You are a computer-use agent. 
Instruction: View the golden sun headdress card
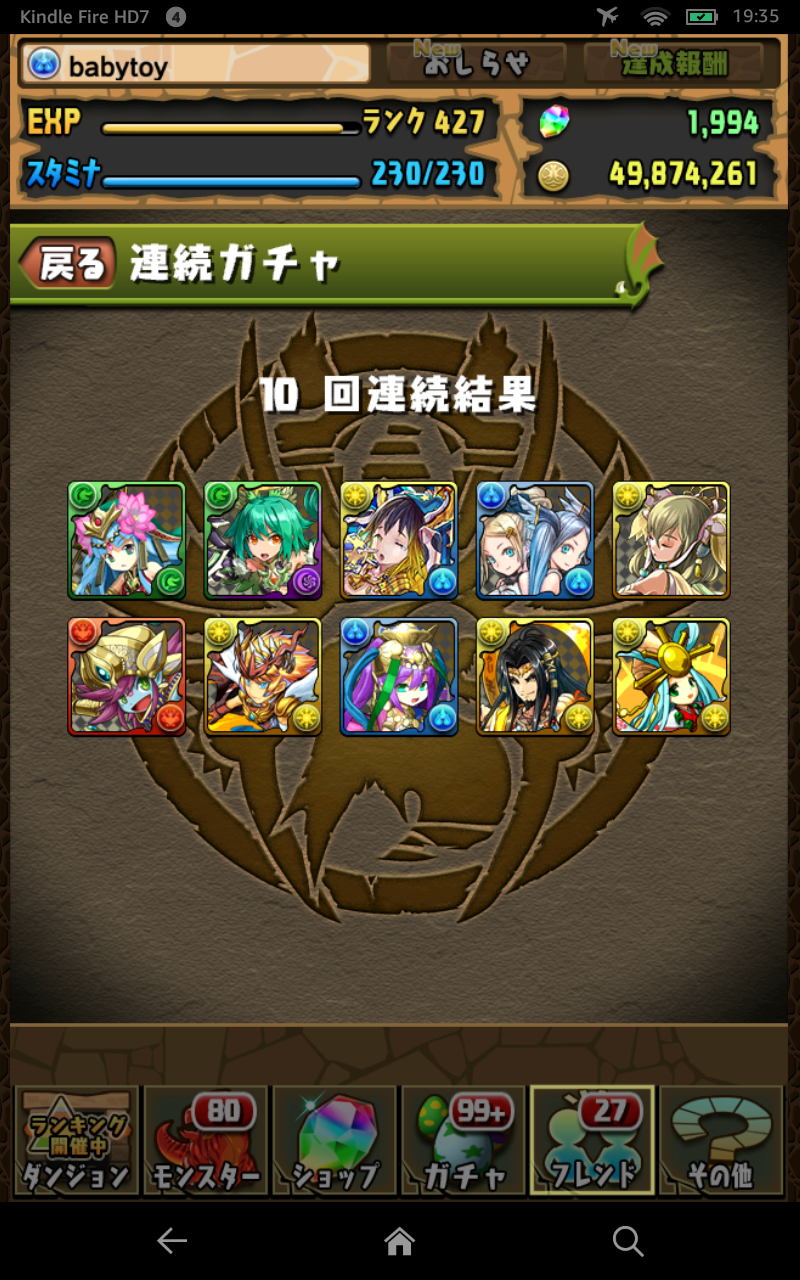tap(671, 677)
